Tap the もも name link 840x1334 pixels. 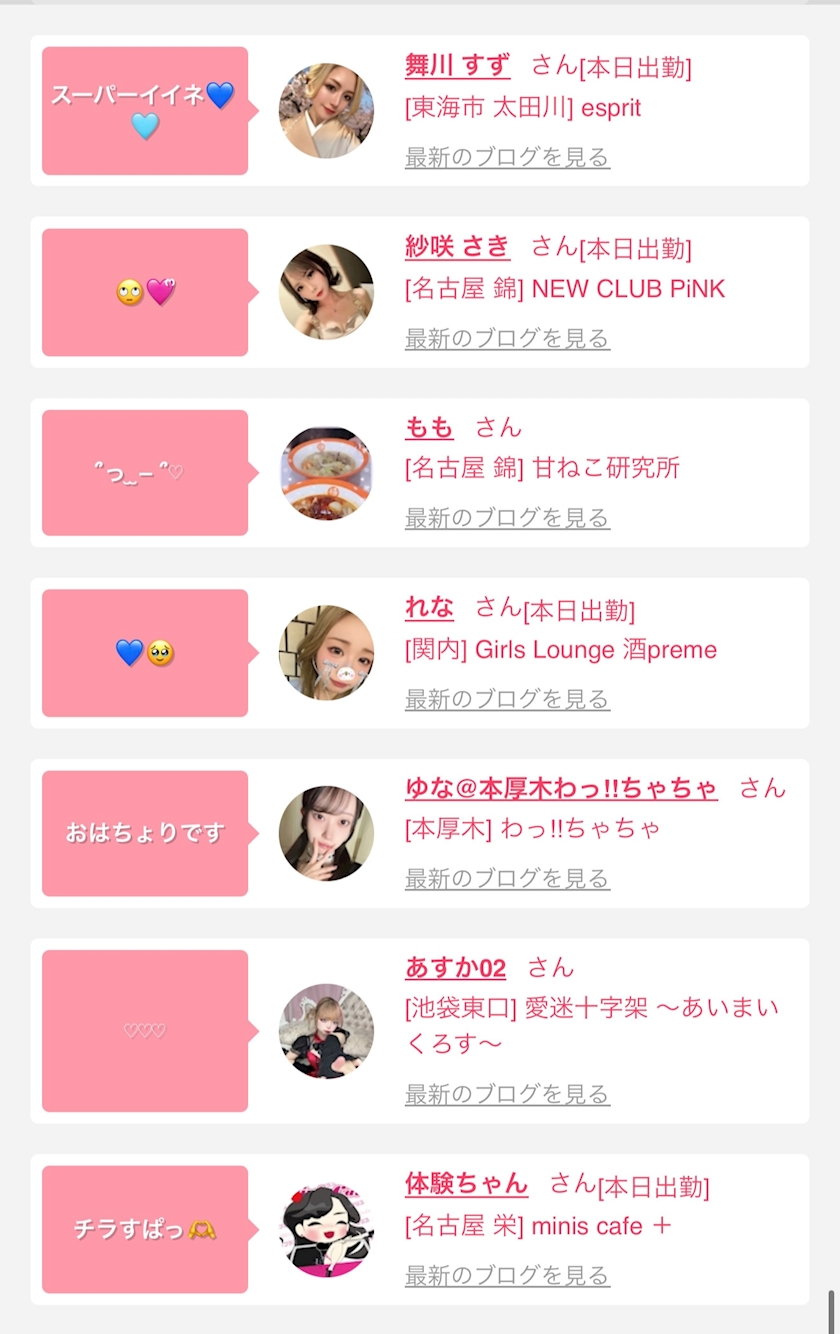pyautogui.click(x=429, y=427)
